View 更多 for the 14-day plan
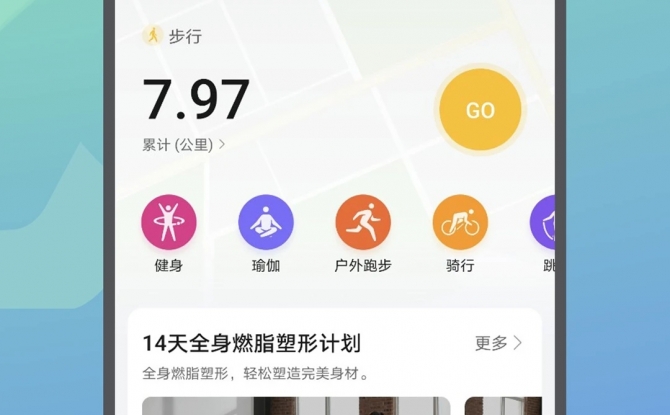The height and width of the screenshot is (415, 670). pyautogui.click(x=498, y=343)
